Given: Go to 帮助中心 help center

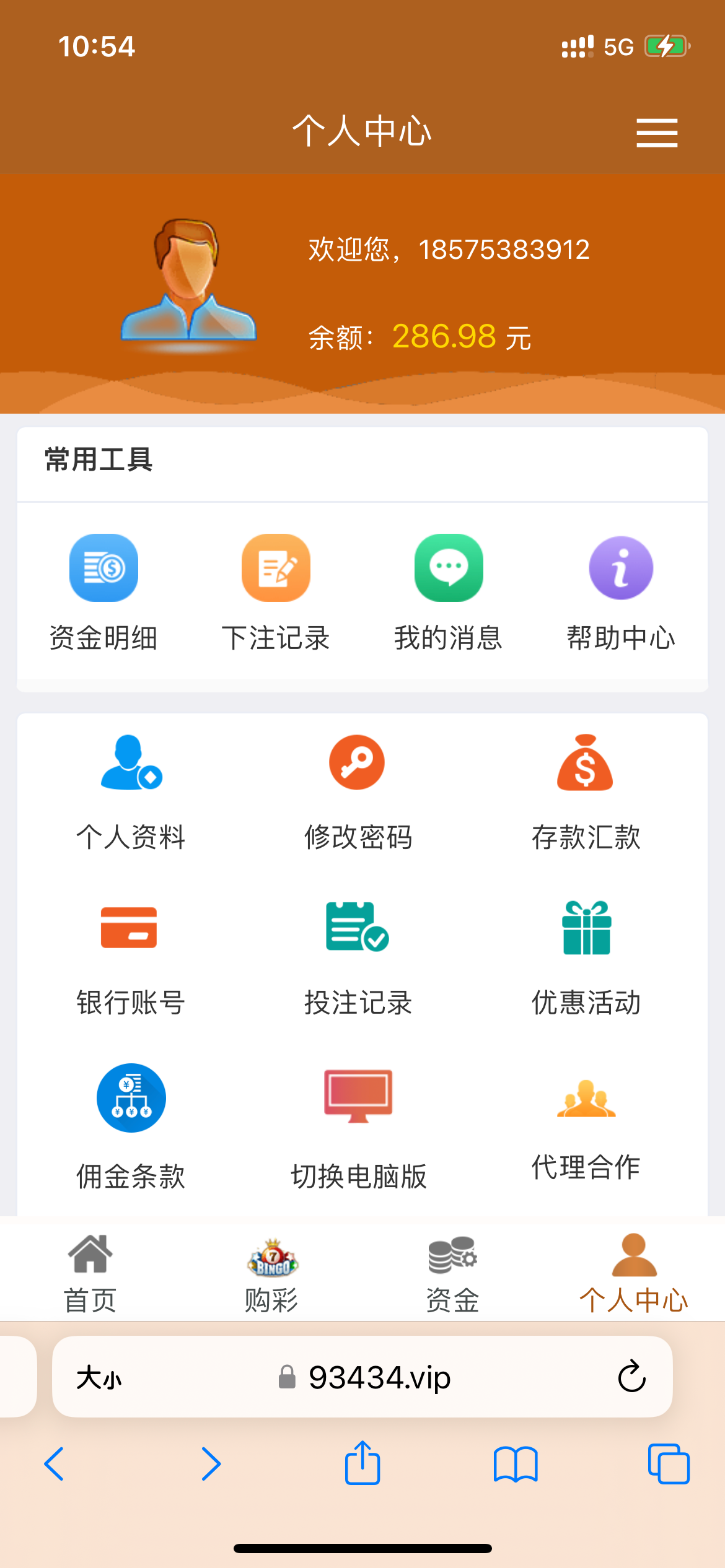Looking at the screenshot, I should 621,591.
